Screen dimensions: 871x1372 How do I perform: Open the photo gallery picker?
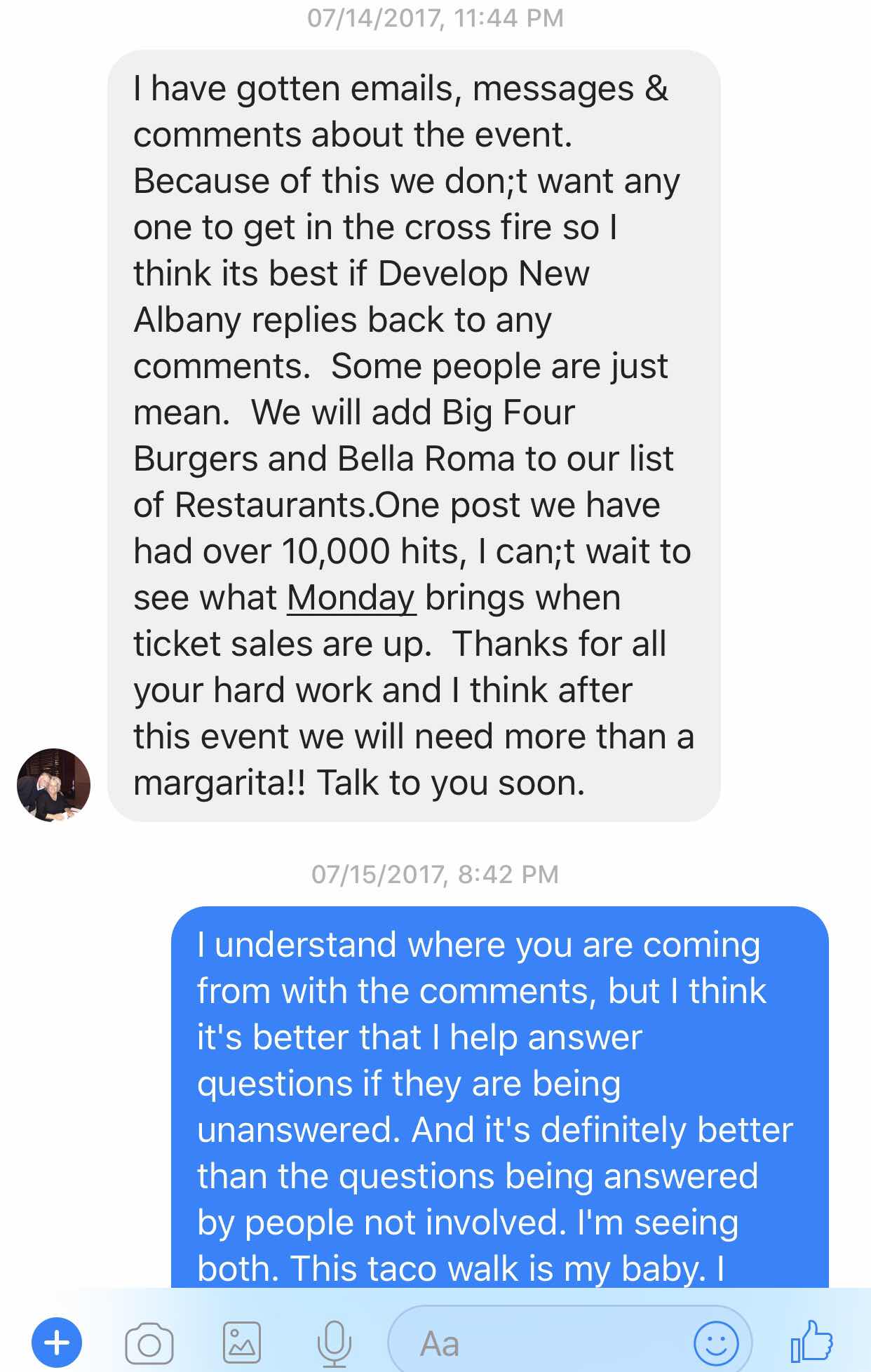coord(242,1343)
